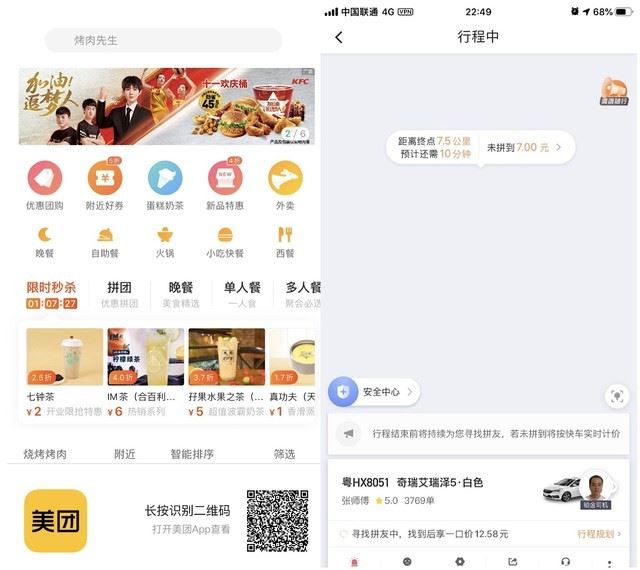Open 行程规划 trip planning
This screenshot has width=640, height=570.
click(600, 534)
